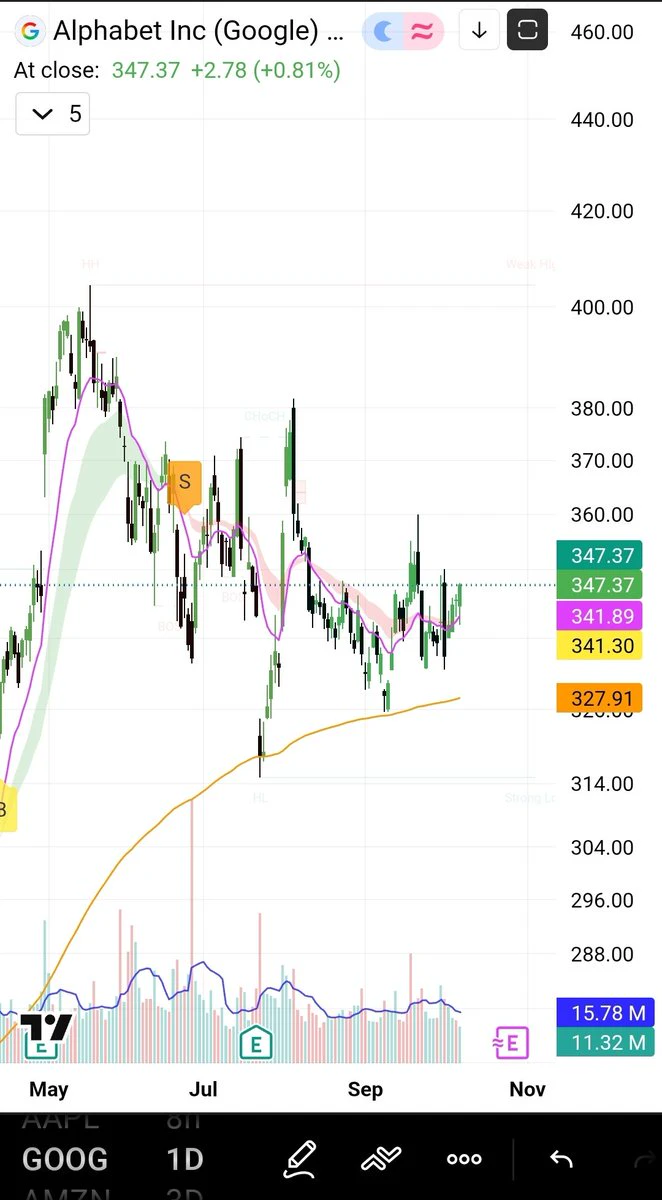Tap the down arrow button beside the title

coord(479,31)
